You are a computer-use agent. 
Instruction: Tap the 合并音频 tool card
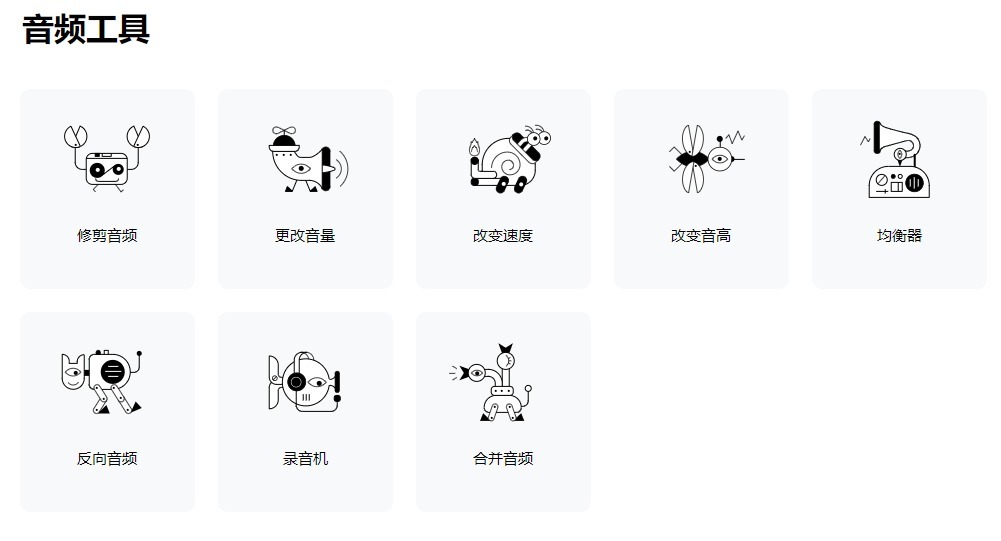click(x=503, y=411)
